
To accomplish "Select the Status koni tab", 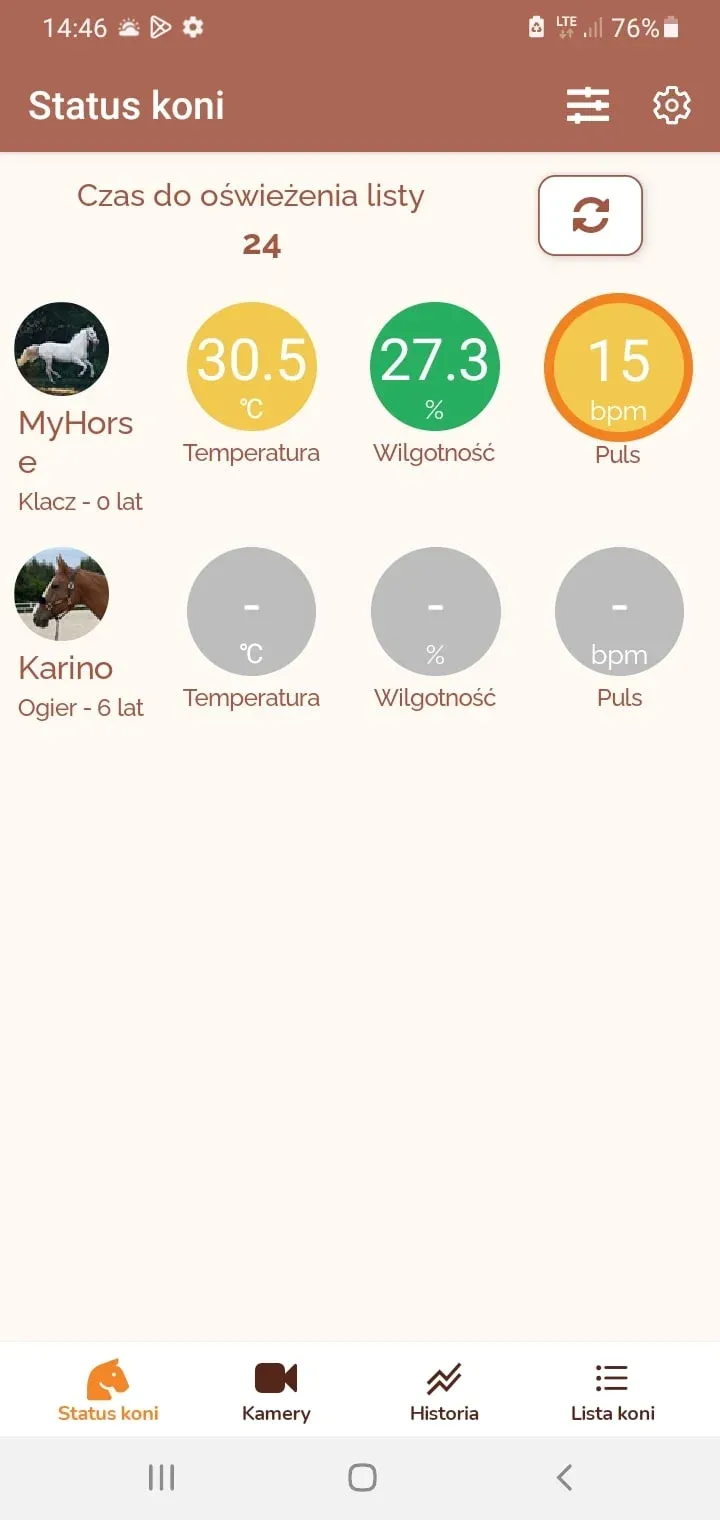I will pos(108,1390).
